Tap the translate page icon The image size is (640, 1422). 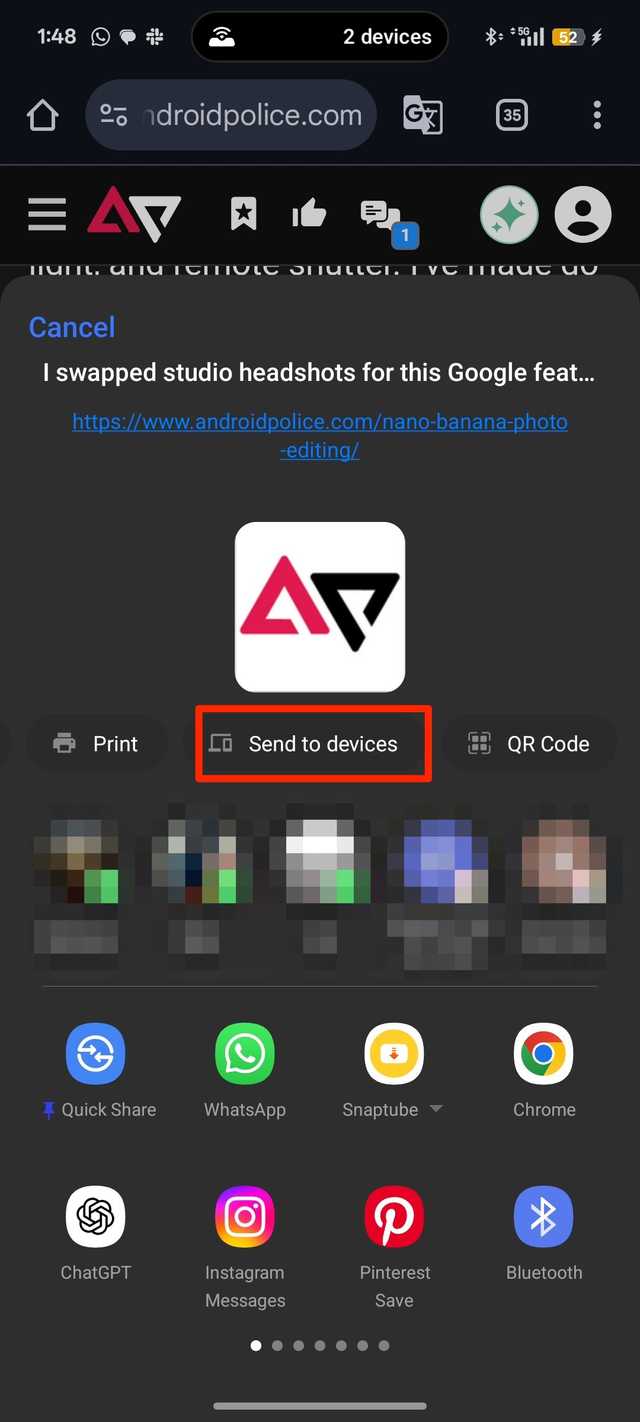[x=422, y=116]
